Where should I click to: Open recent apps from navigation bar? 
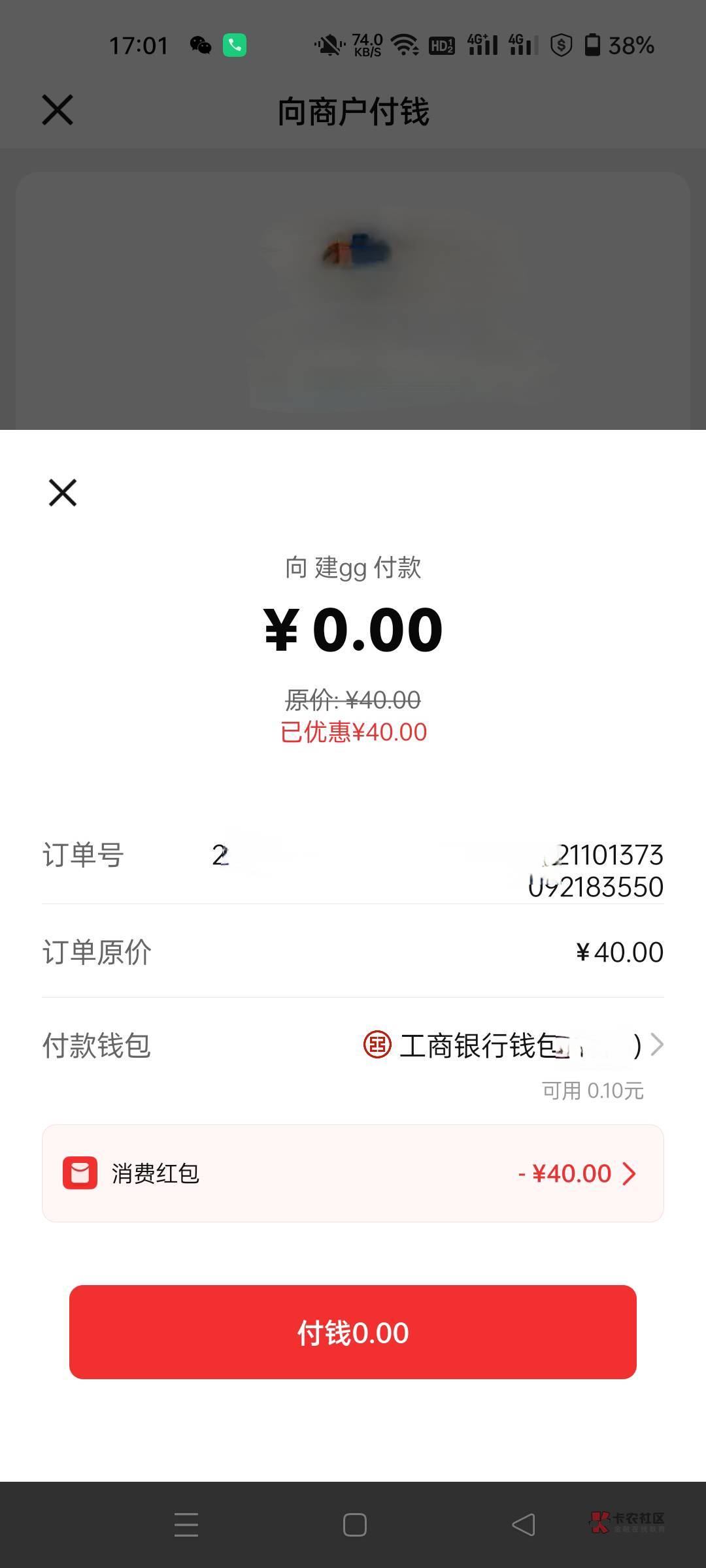186,1525
